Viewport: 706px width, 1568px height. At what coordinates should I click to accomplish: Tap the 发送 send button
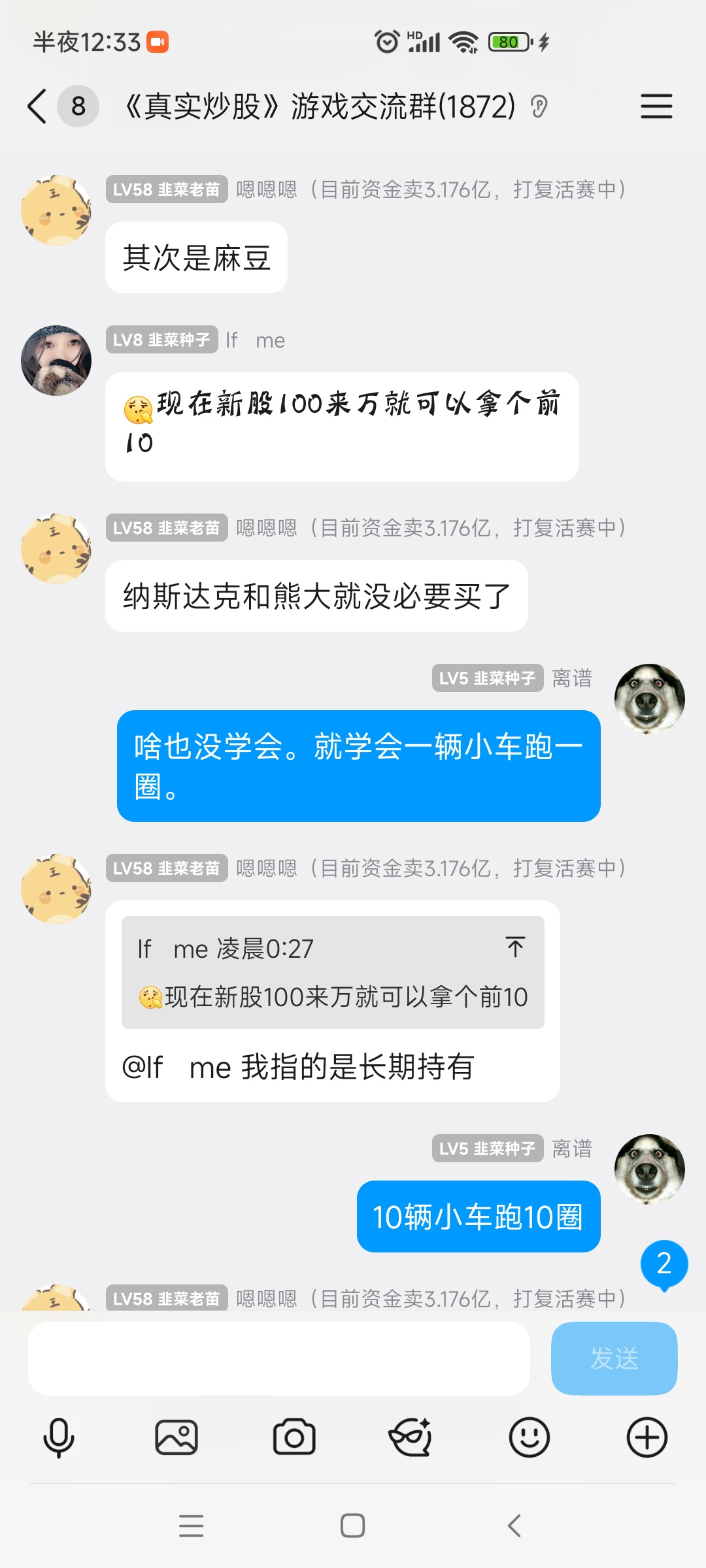click(614, 1358)
